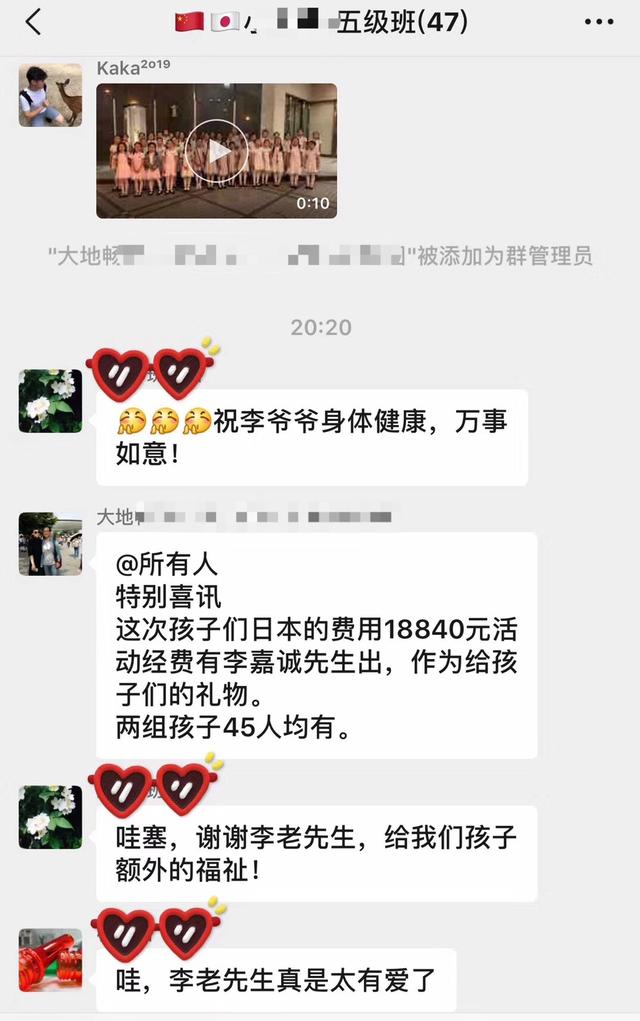The height and width of the screenshot is (1021, 640).
Task: Tap the avatar beside the 哇塞，谢谢李老先生 message
Action: pyautogui.click(x=50, y=817)
